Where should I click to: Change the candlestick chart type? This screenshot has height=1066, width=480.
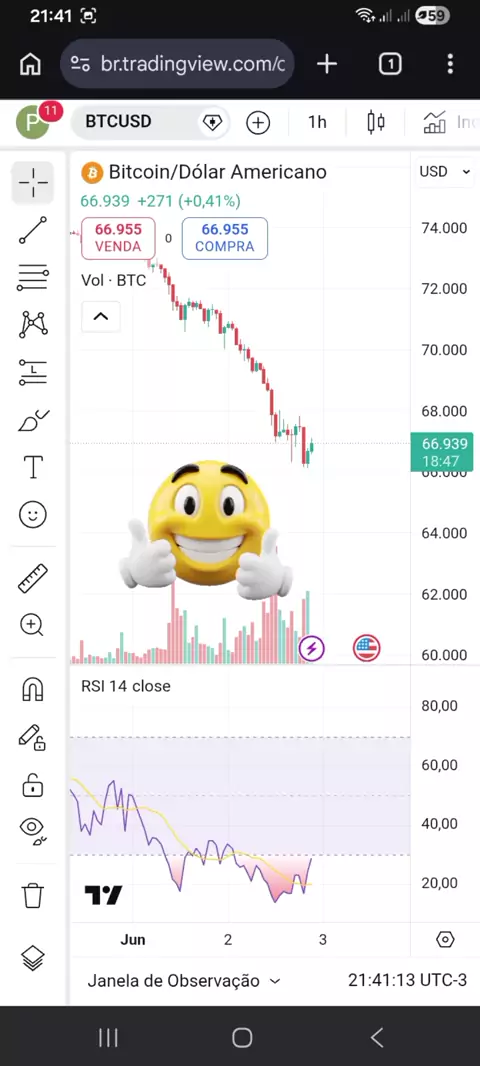coord(375,122)
